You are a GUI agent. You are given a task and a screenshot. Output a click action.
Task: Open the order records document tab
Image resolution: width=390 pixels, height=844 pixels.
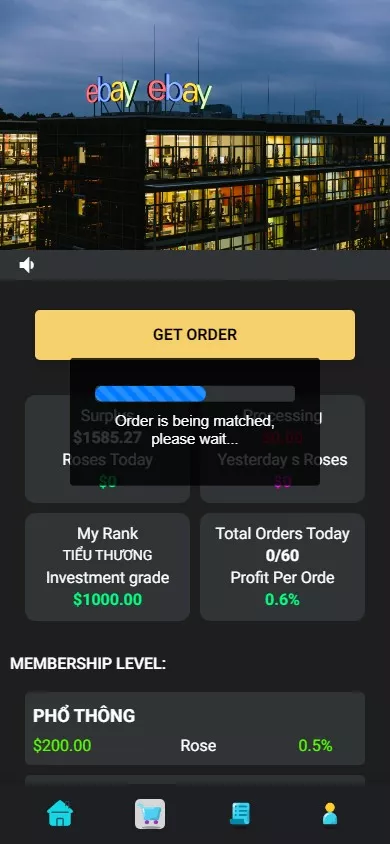[x=240, y=813]
